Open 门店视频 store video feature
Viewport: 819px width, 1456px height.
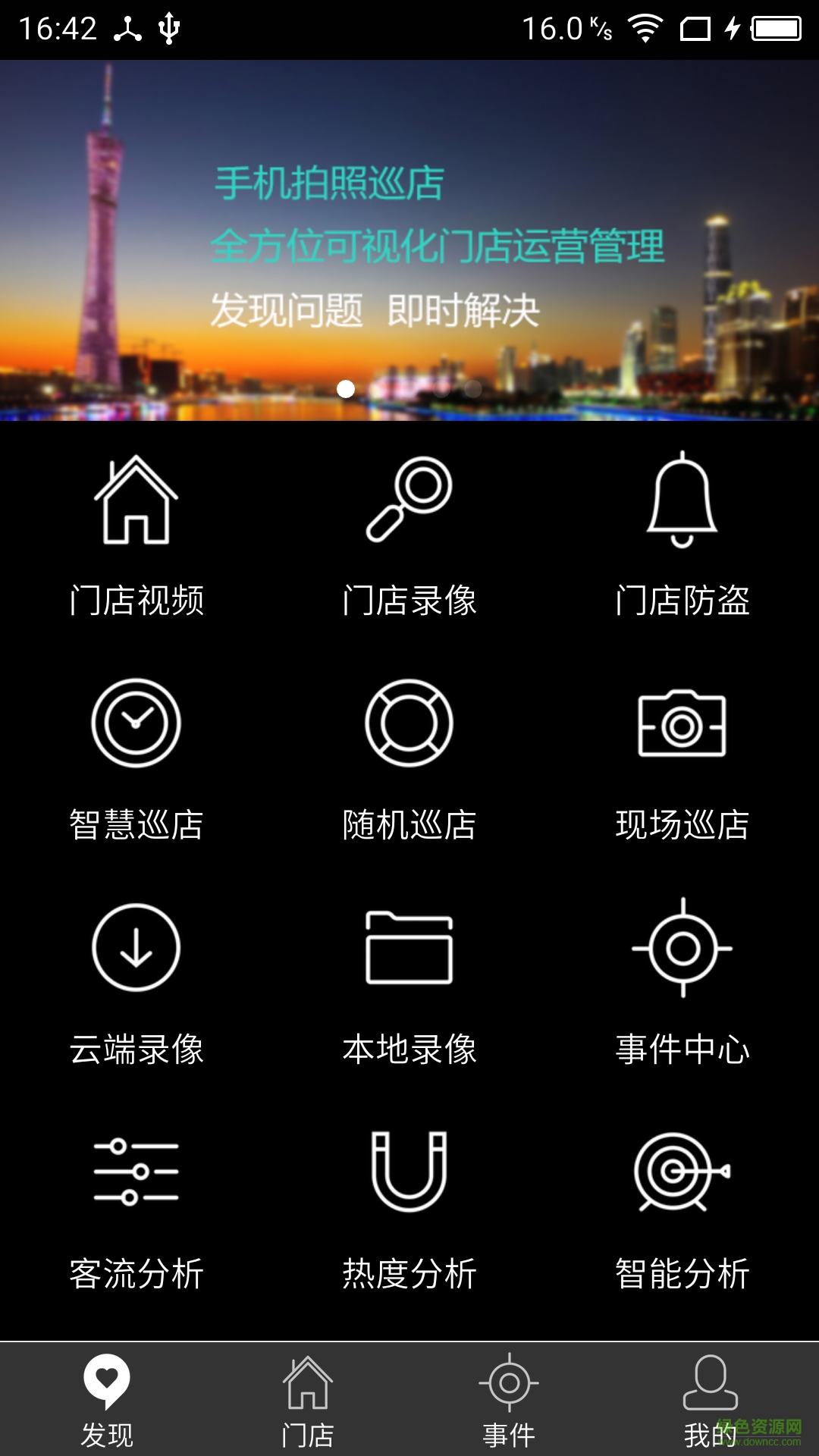(136, 531)
